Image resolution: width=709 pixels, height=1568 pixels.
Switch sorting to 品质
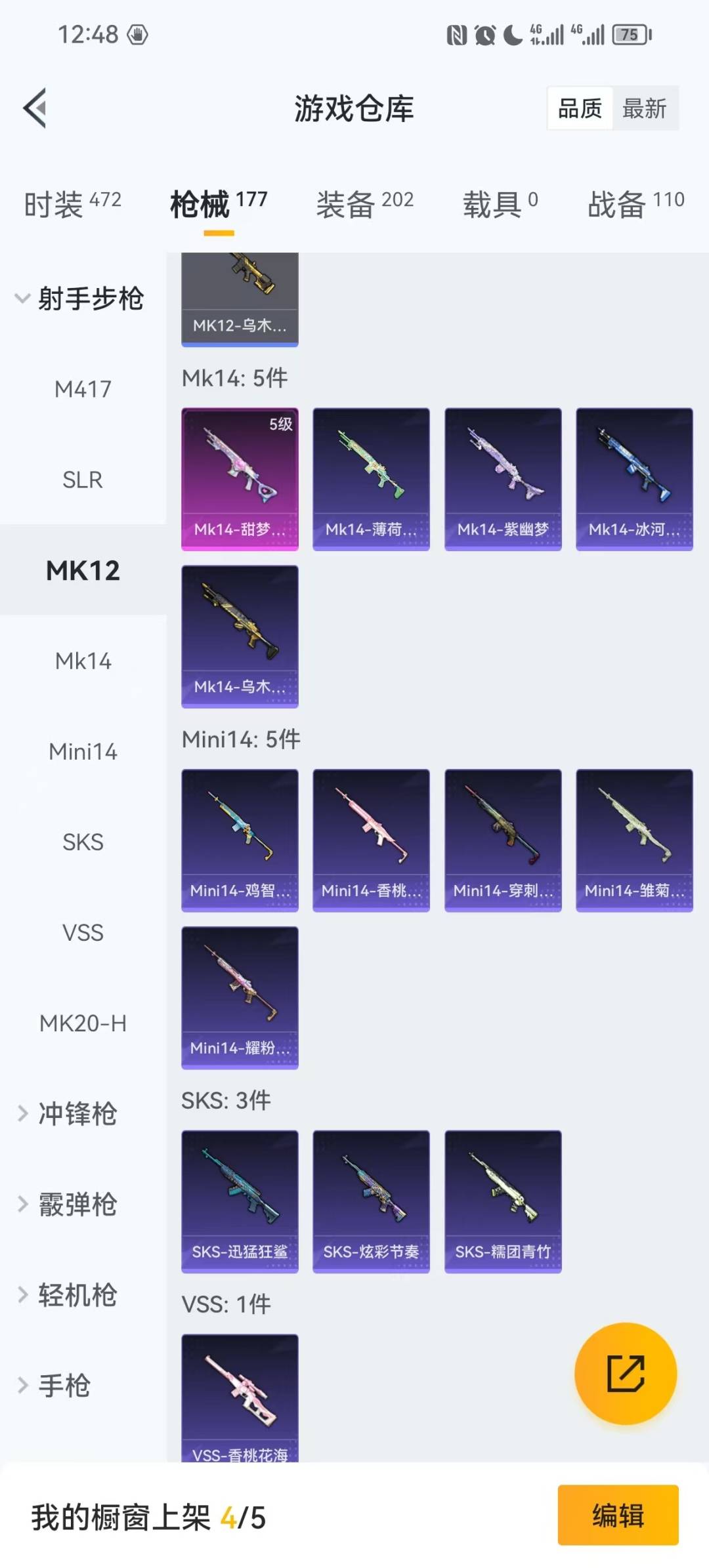click(578, 108)
